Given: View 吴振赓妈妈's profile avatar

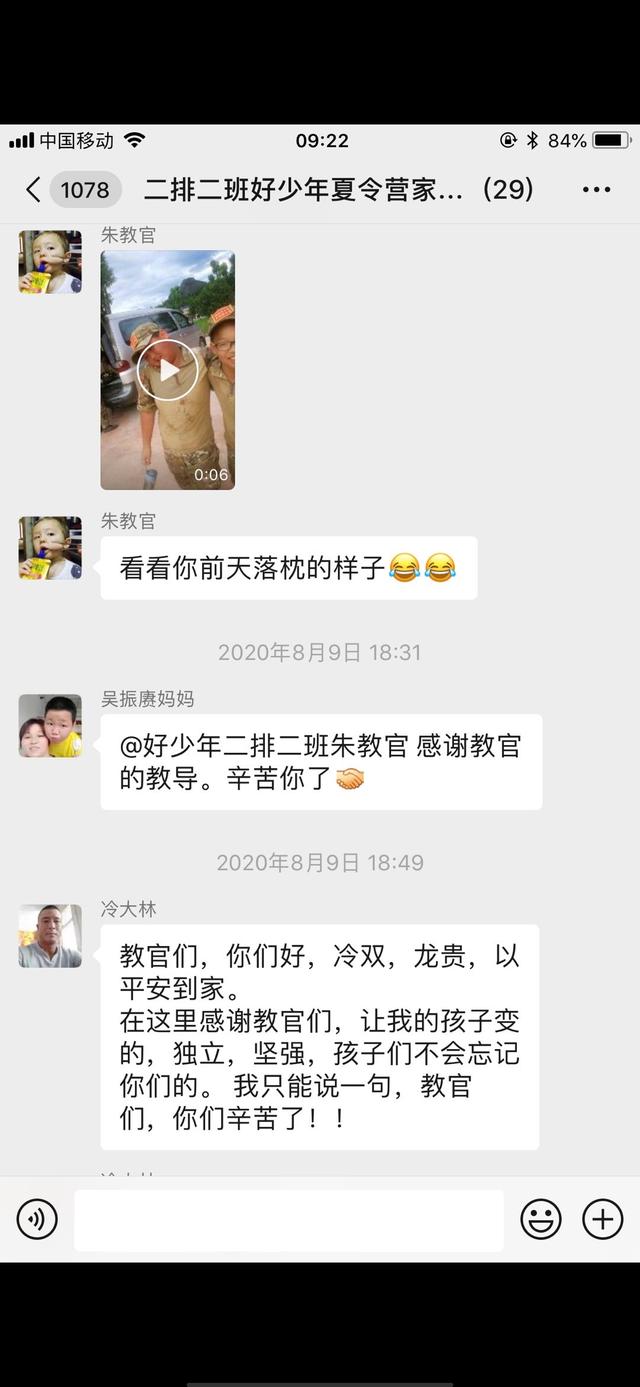Looking at the screenshot, I should point(50,726).
